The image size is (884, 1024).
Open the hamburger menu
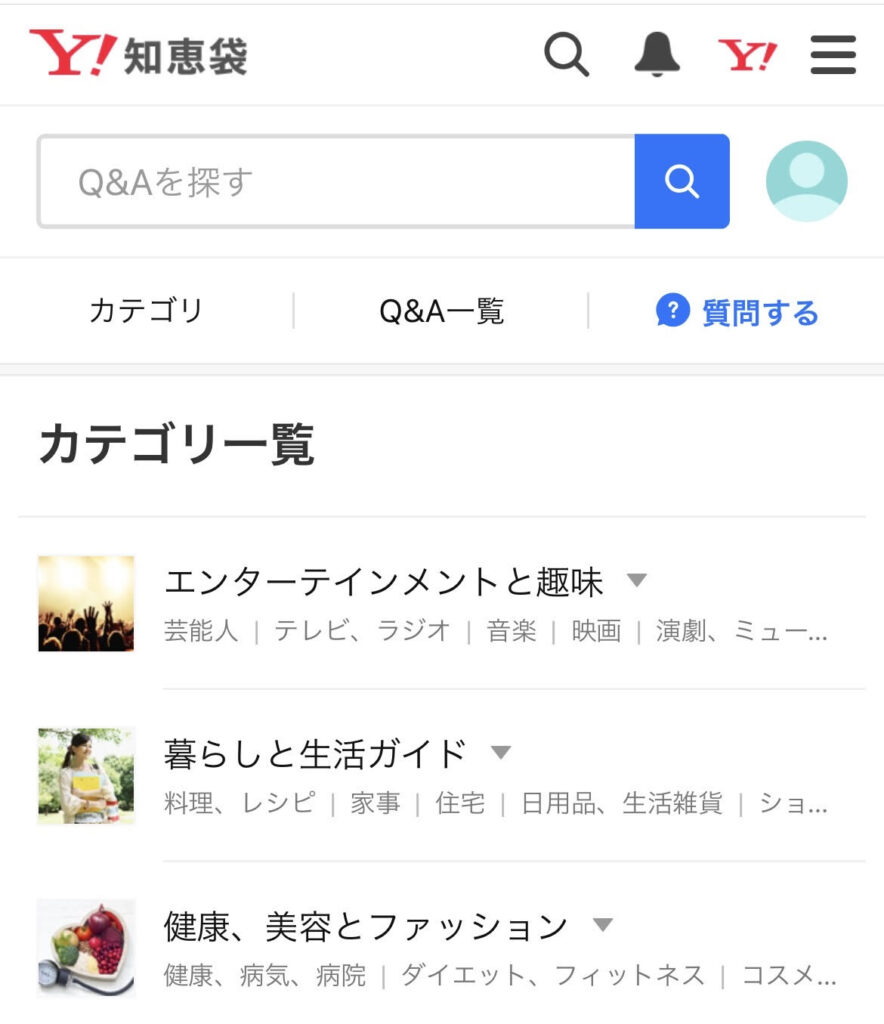pyautogui.click(x=833, y=54)
